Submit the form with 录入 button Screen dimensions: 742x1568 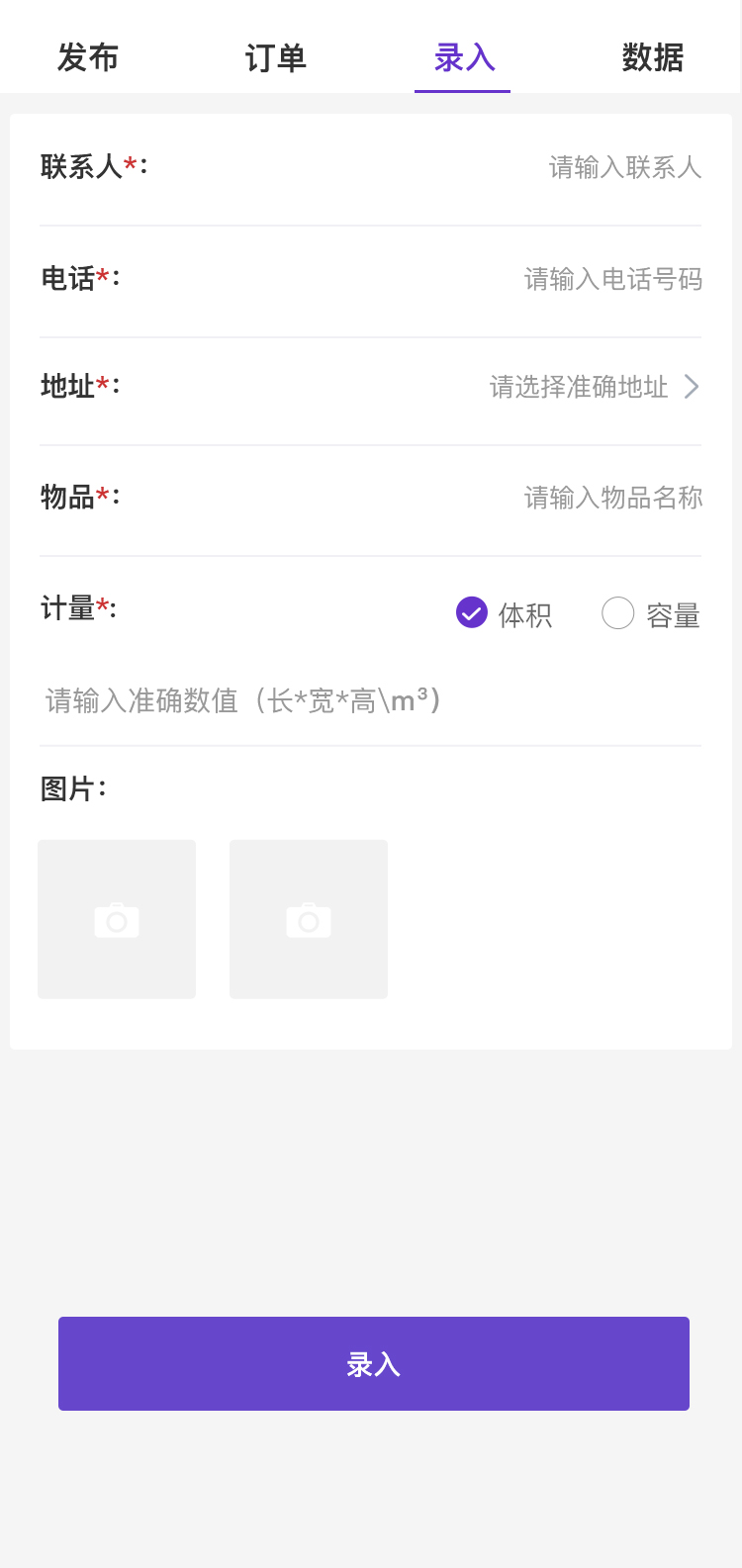373,1363
